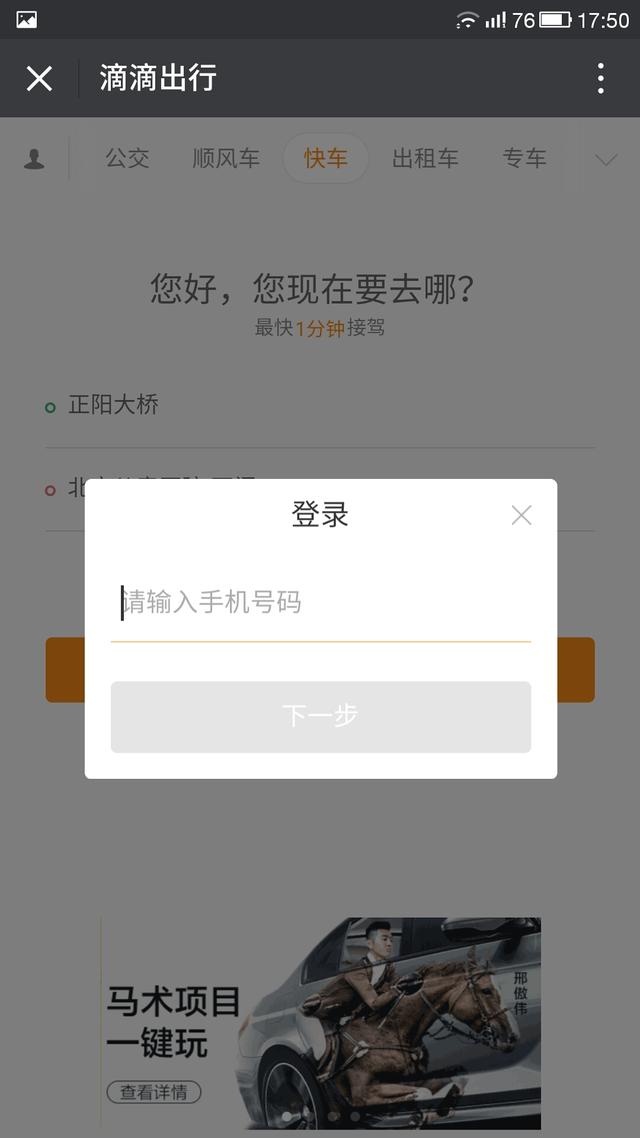Close the 滴滴出行 web page
This screenshot has height=1138, width=640.
pos(39,78)
